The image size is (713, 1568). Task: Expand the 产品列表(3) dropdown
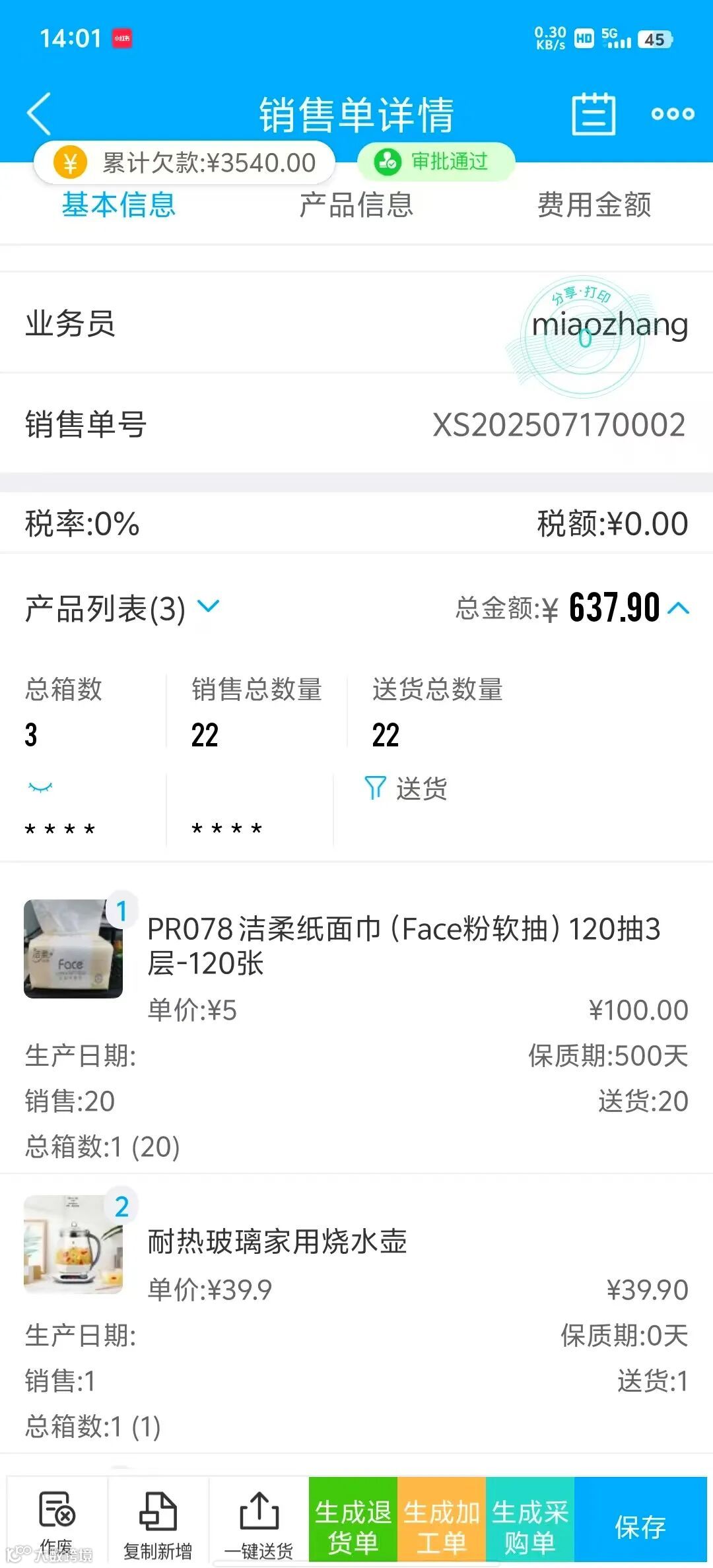[209, 606]
